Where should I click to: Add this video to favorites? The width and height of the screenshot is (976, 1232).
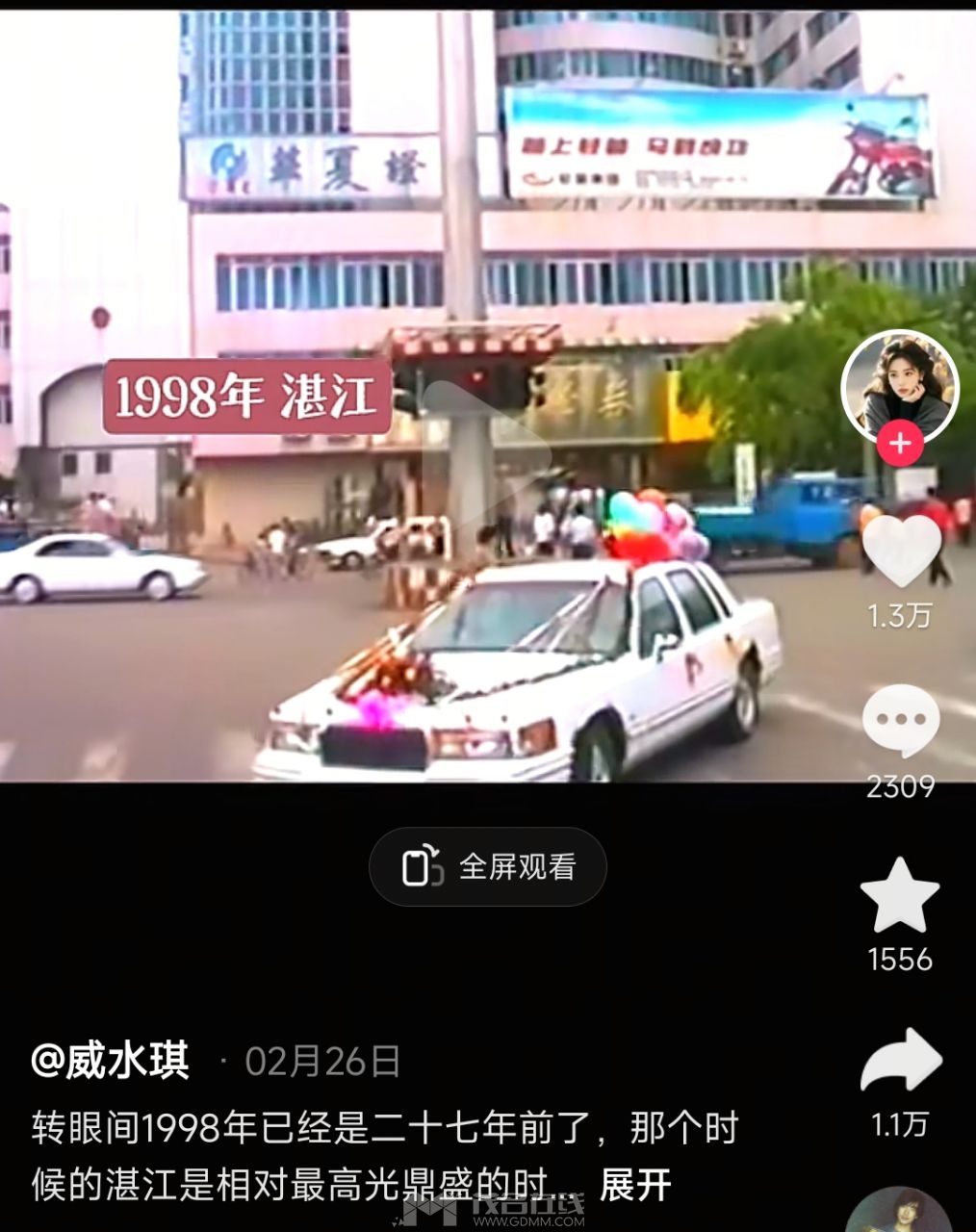click(x=900, y=895)
